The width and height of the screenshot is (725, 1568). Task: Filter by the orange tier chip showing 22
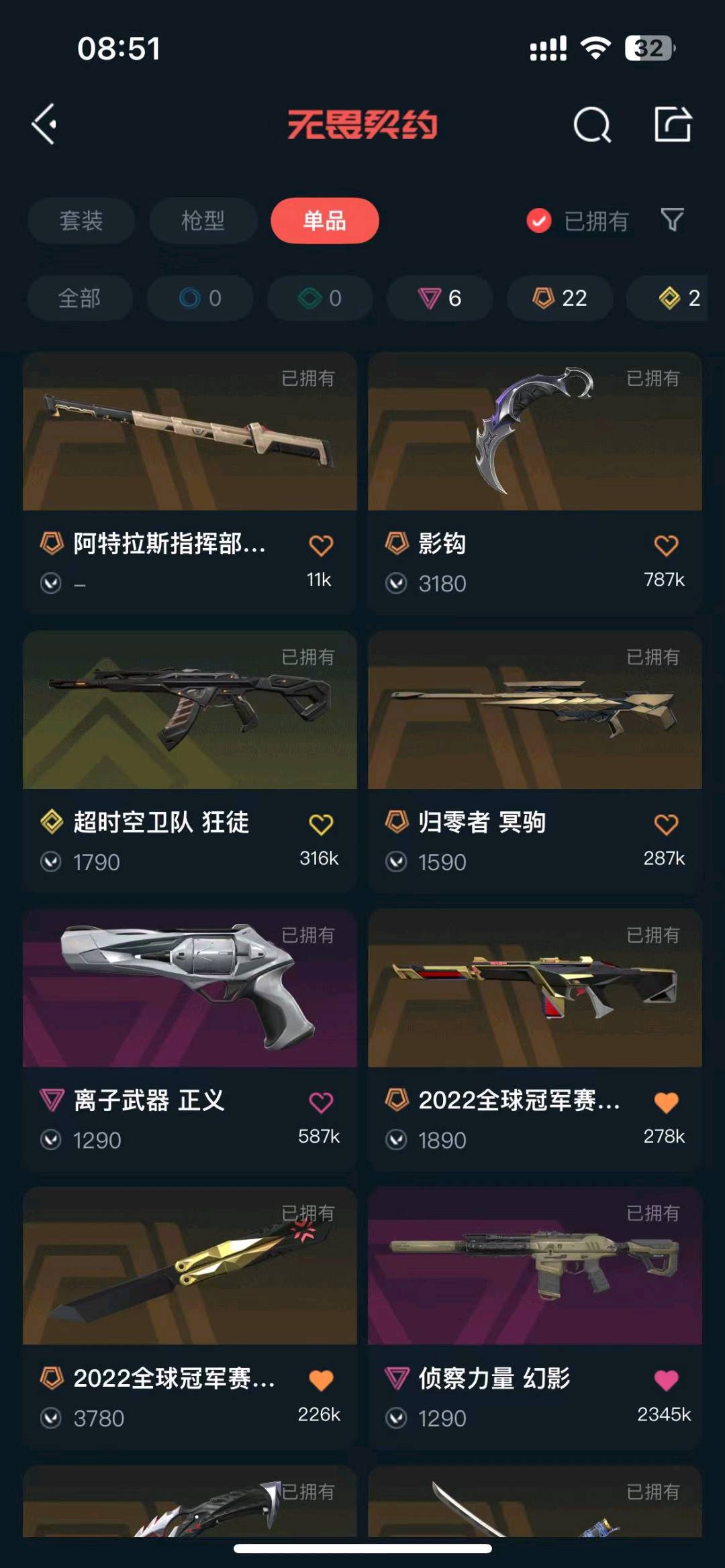point(560,298)
